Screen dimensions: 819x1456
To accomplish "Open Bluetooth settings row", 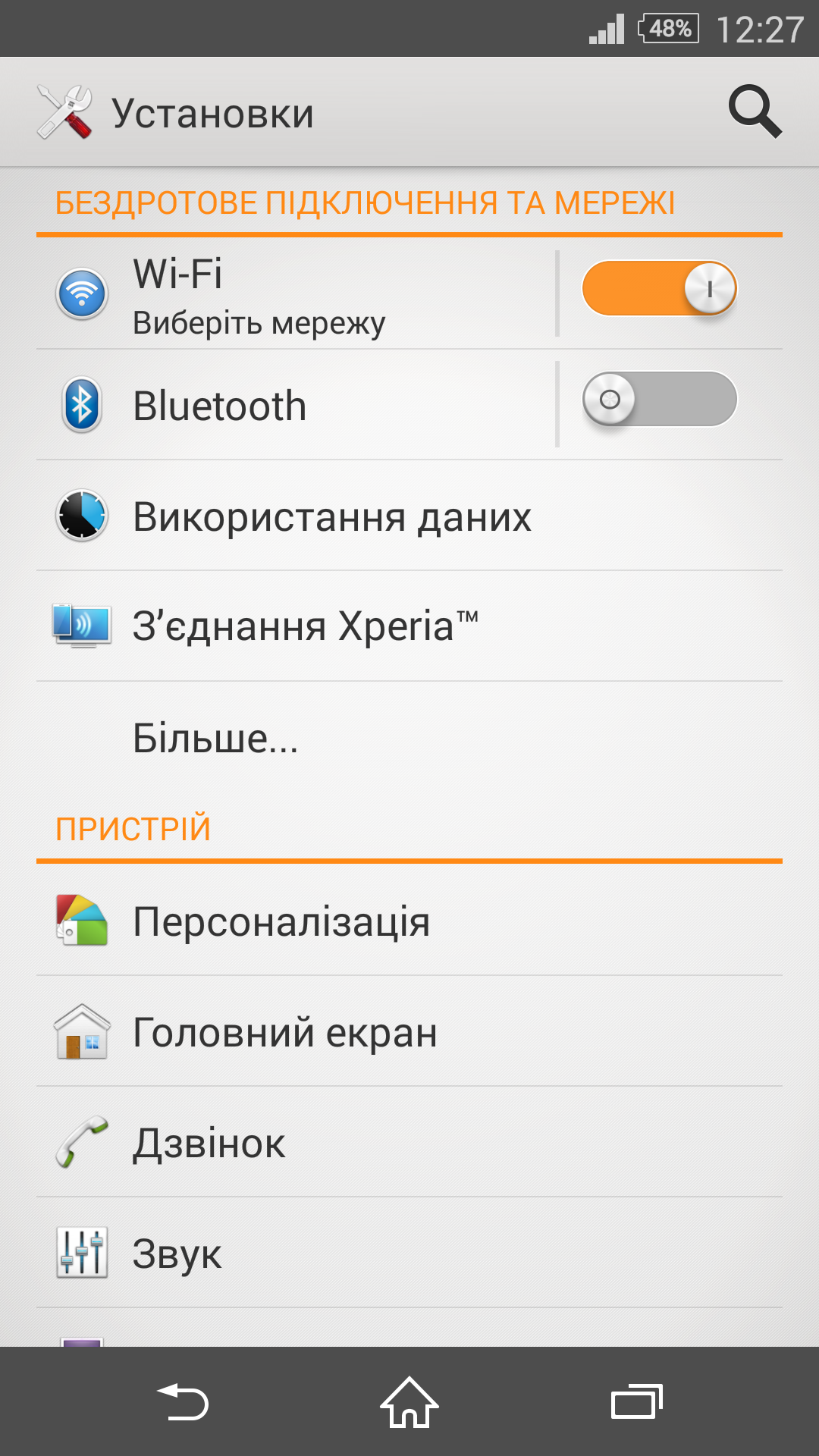I will click(296, 405).
